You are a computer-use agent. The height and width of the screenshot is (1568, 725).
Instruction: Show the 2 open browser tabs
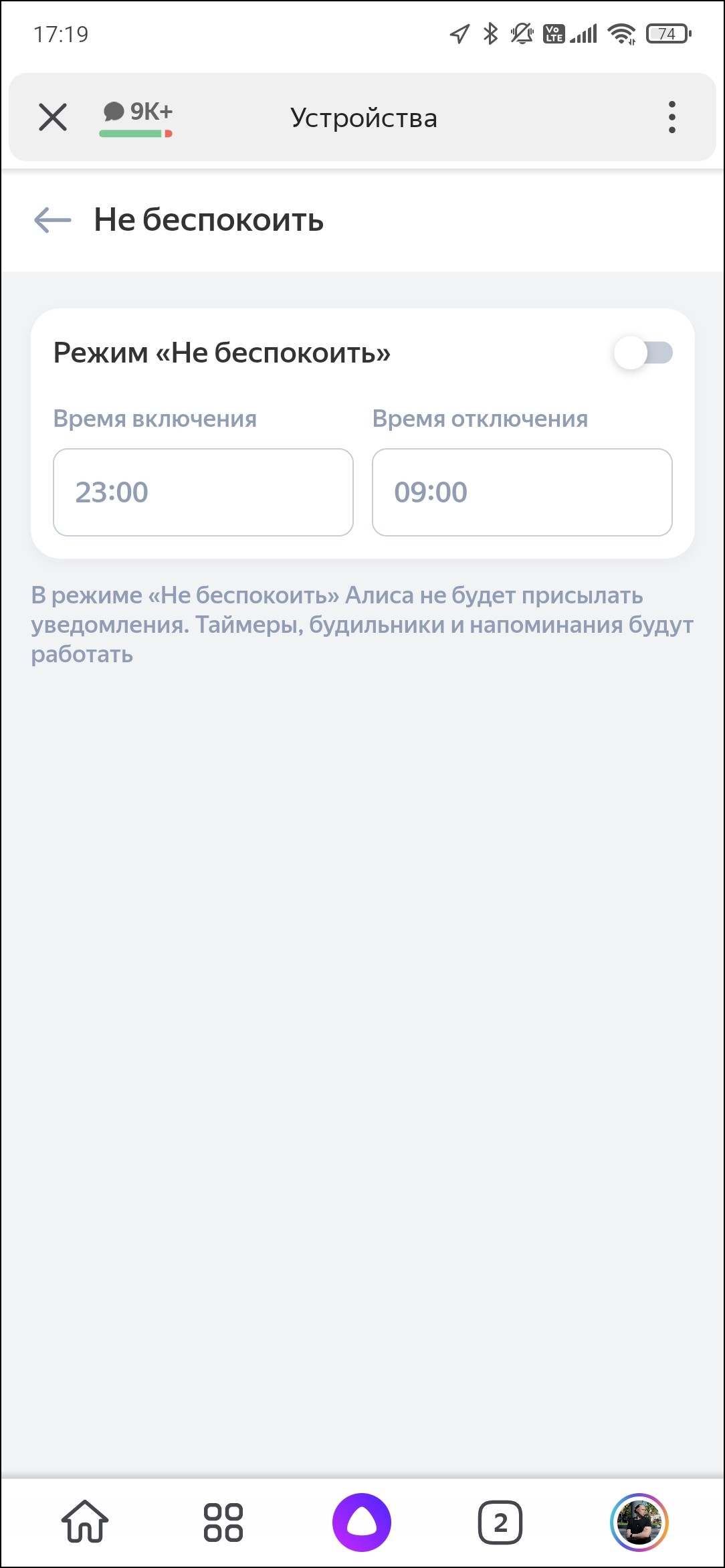[500, 1522]
